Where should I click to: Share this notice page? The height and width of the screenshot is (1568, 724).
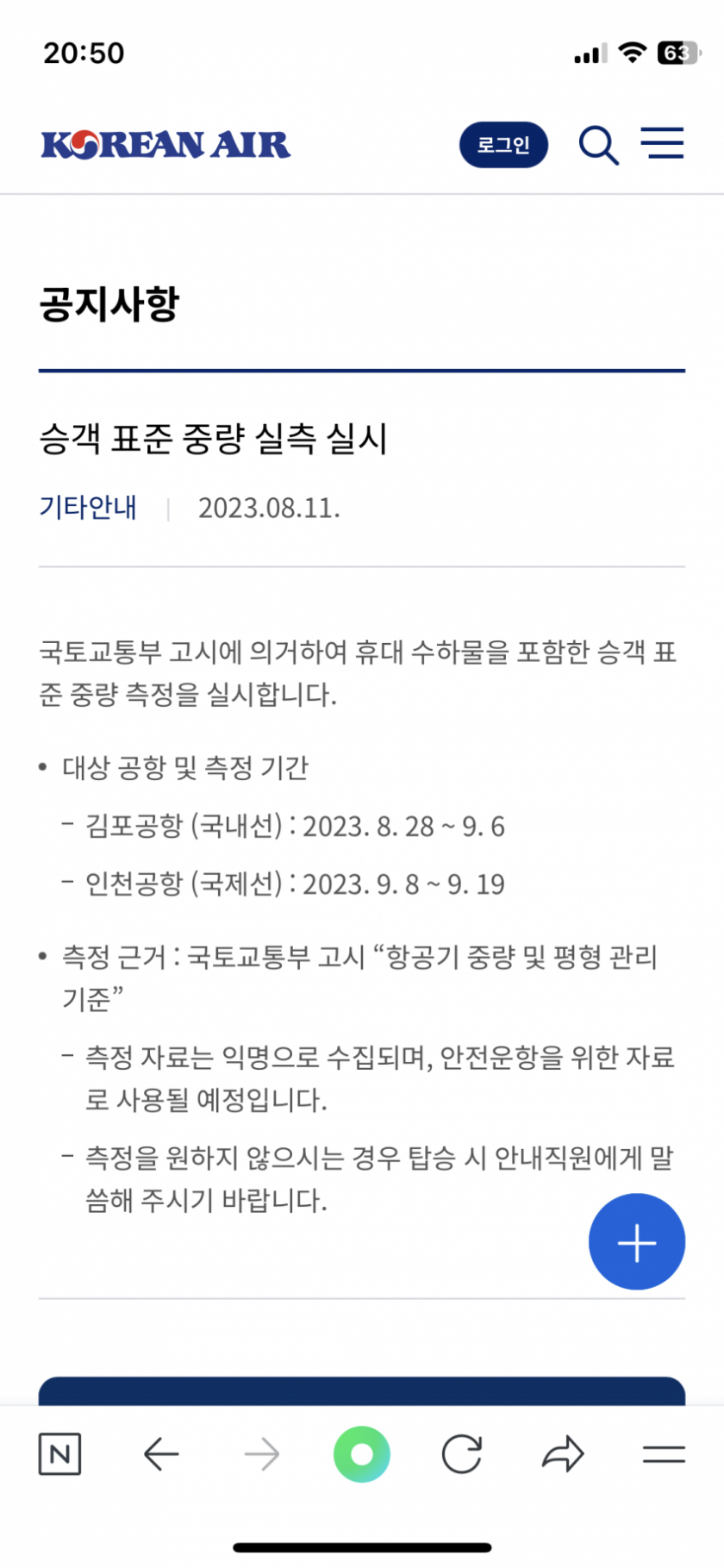(x=563, y=1455)
